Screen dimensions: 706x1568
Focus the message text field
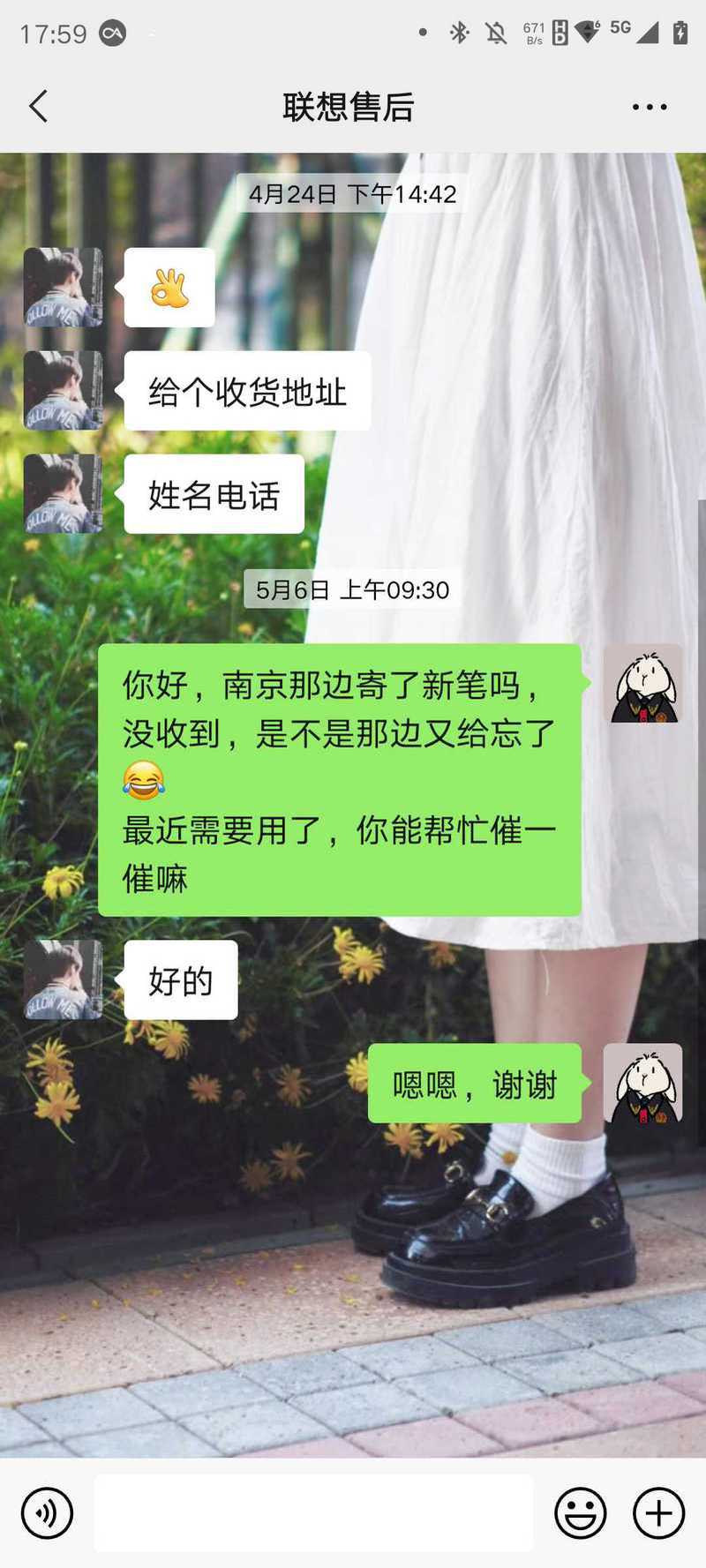tap(313, 1512)
